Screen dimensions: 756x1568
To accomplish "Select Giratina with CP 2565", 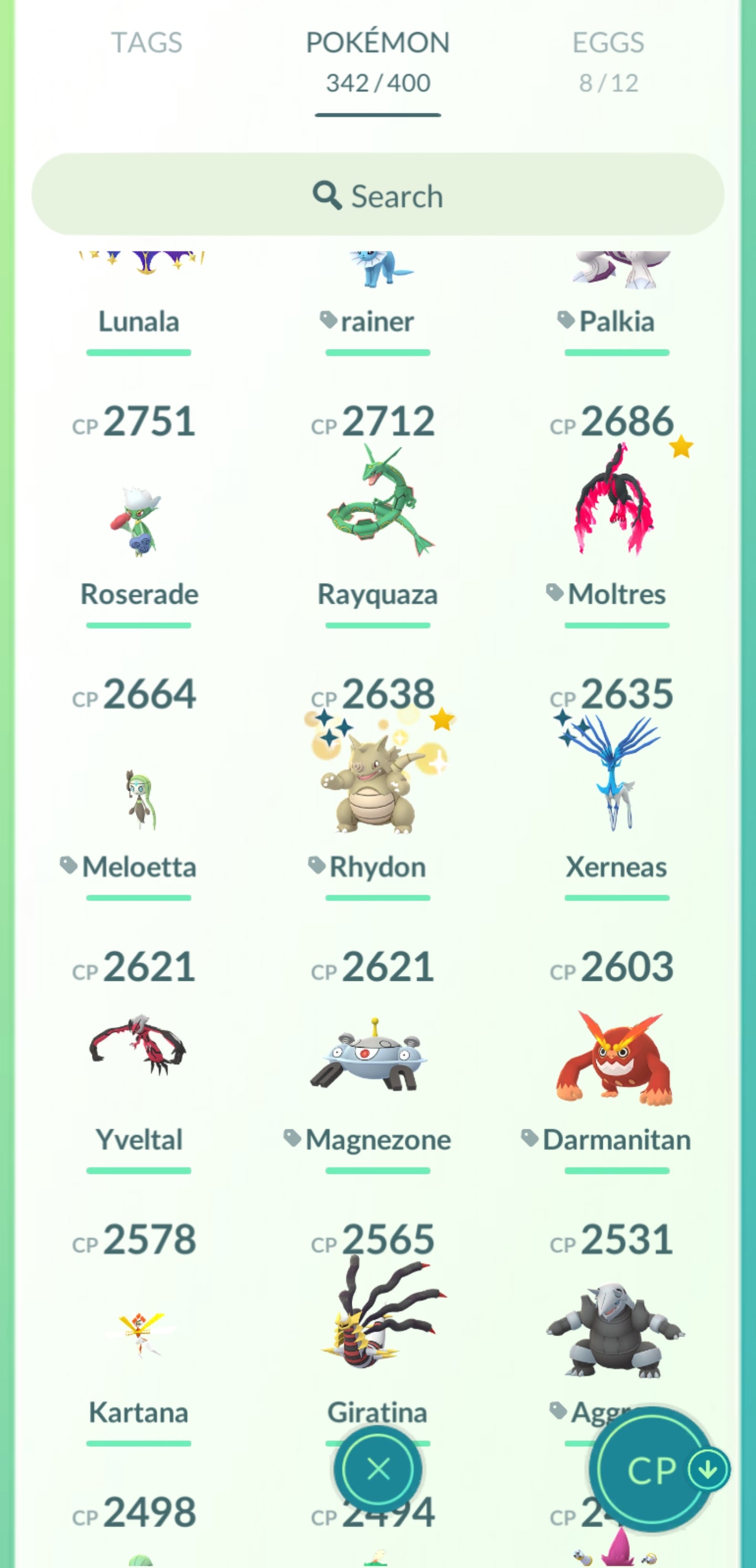I will pos(377,1321).
